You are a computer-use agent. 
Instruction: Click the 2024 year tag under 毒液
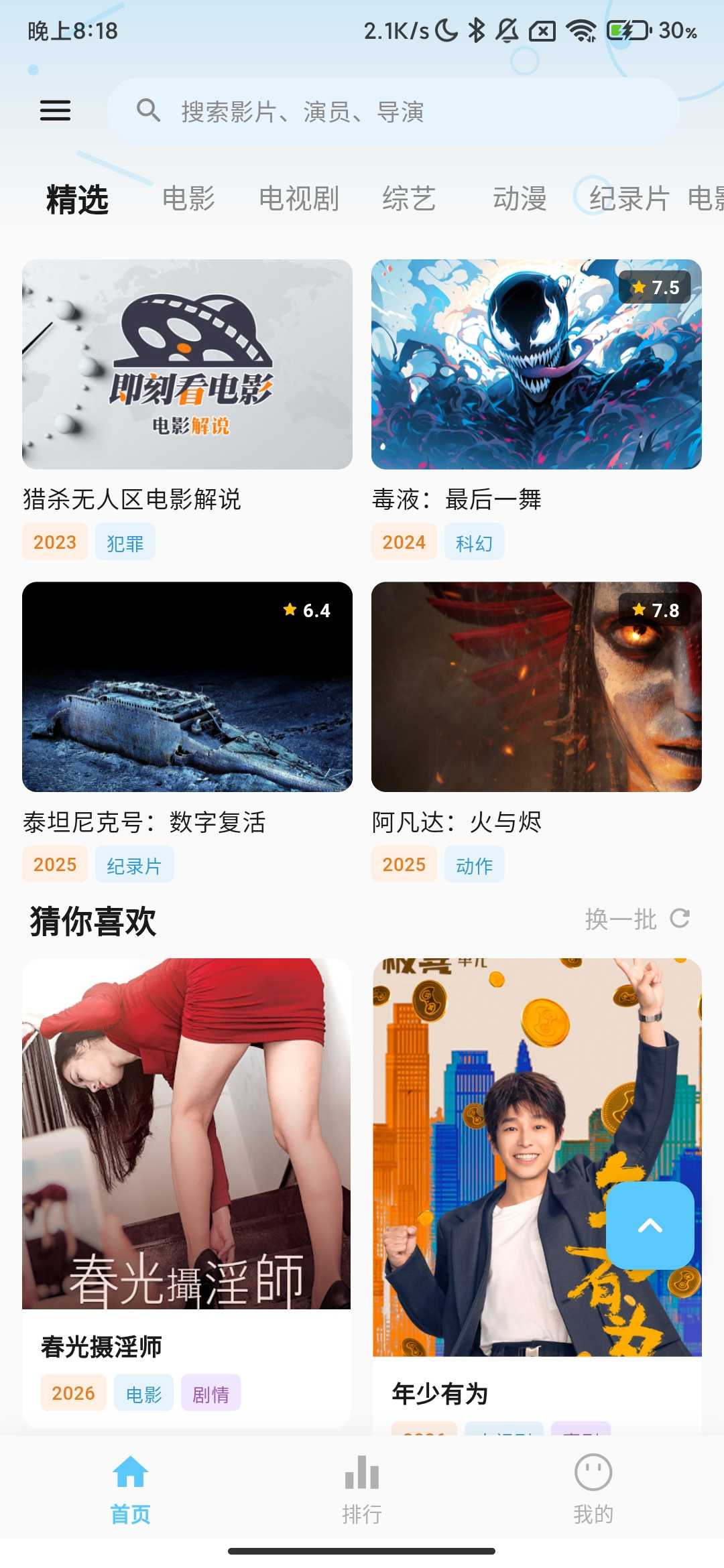(404, 541)
